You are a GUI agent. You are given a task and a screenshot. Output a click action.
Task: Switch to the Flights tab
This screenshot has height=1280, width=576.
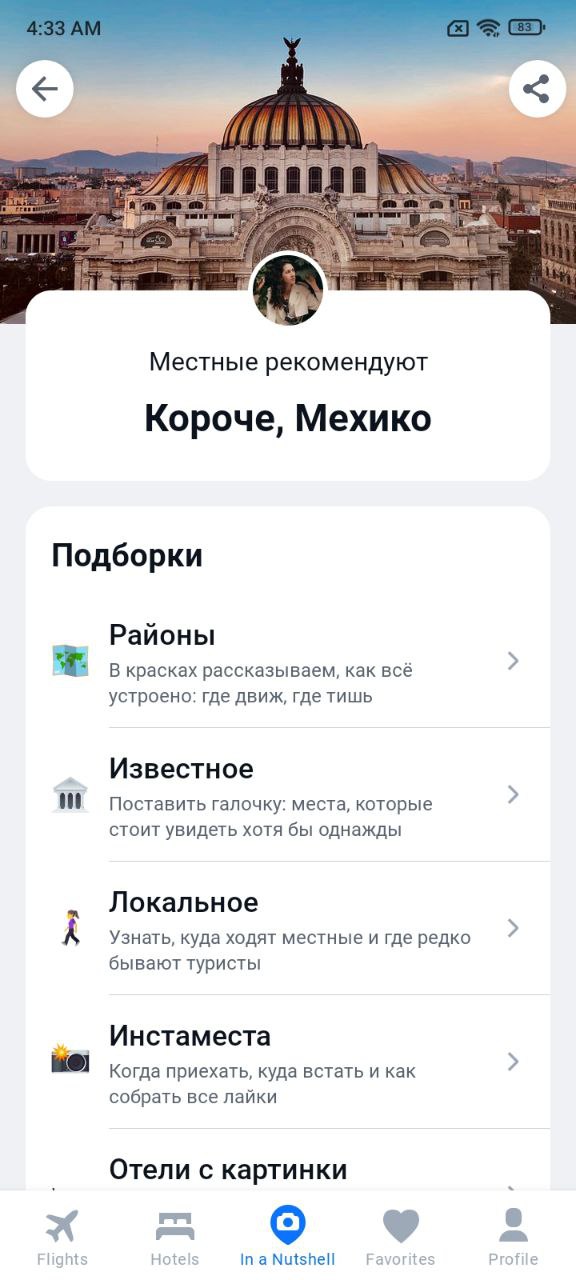(62, 1236)
